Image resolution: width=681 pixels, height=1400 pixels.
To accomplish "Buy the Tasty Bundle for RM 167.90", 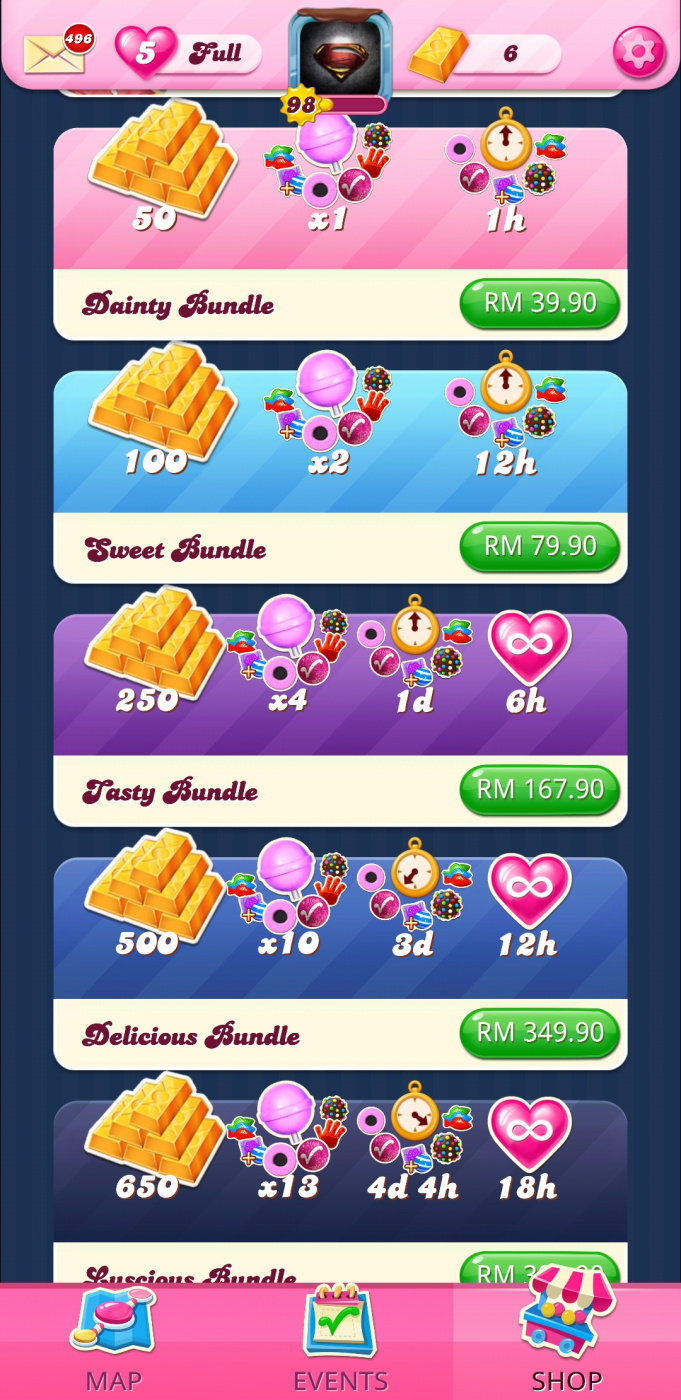I will pyautogui.click(x=540, y=790).
